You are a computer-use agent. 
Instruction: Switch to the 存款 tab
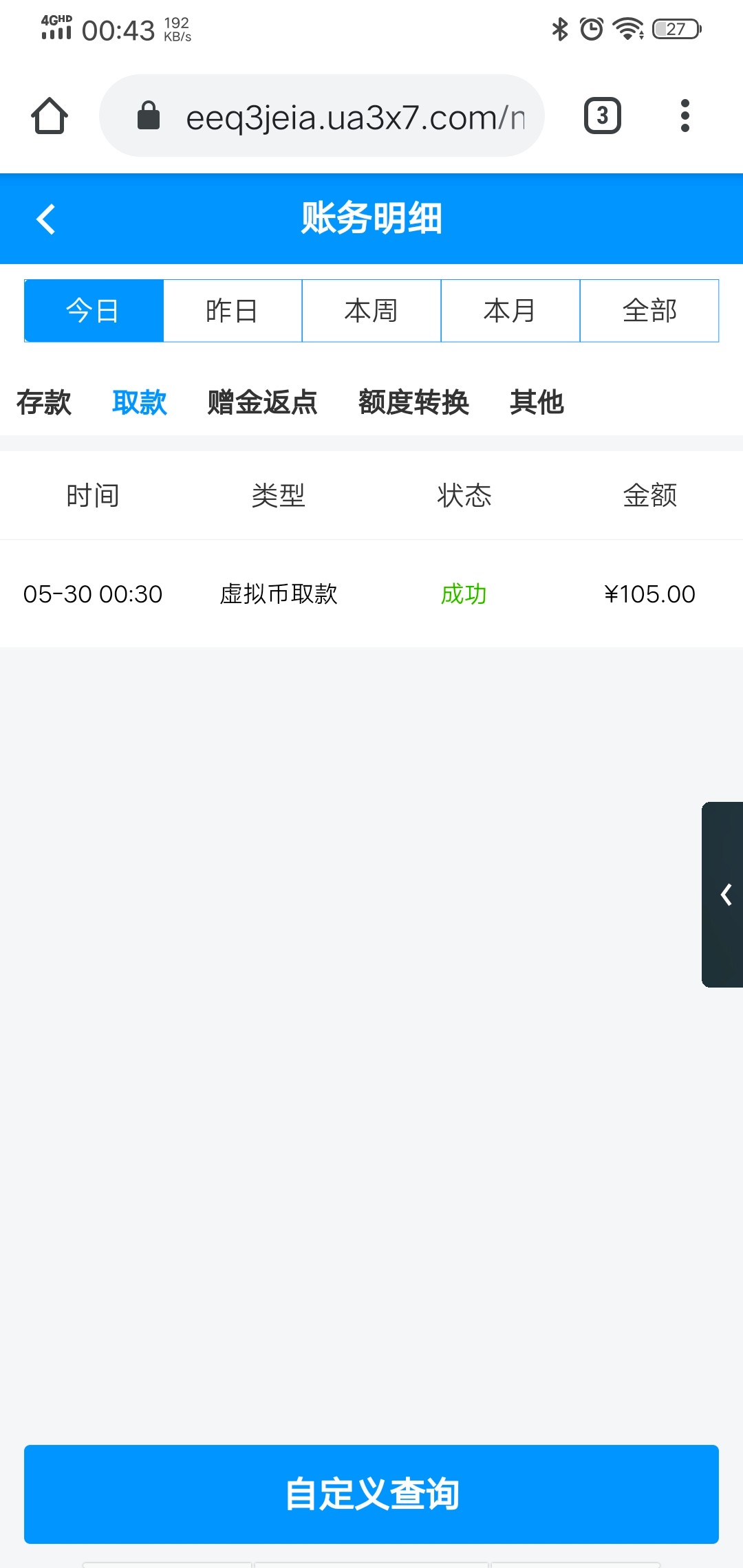pos(44,402)
